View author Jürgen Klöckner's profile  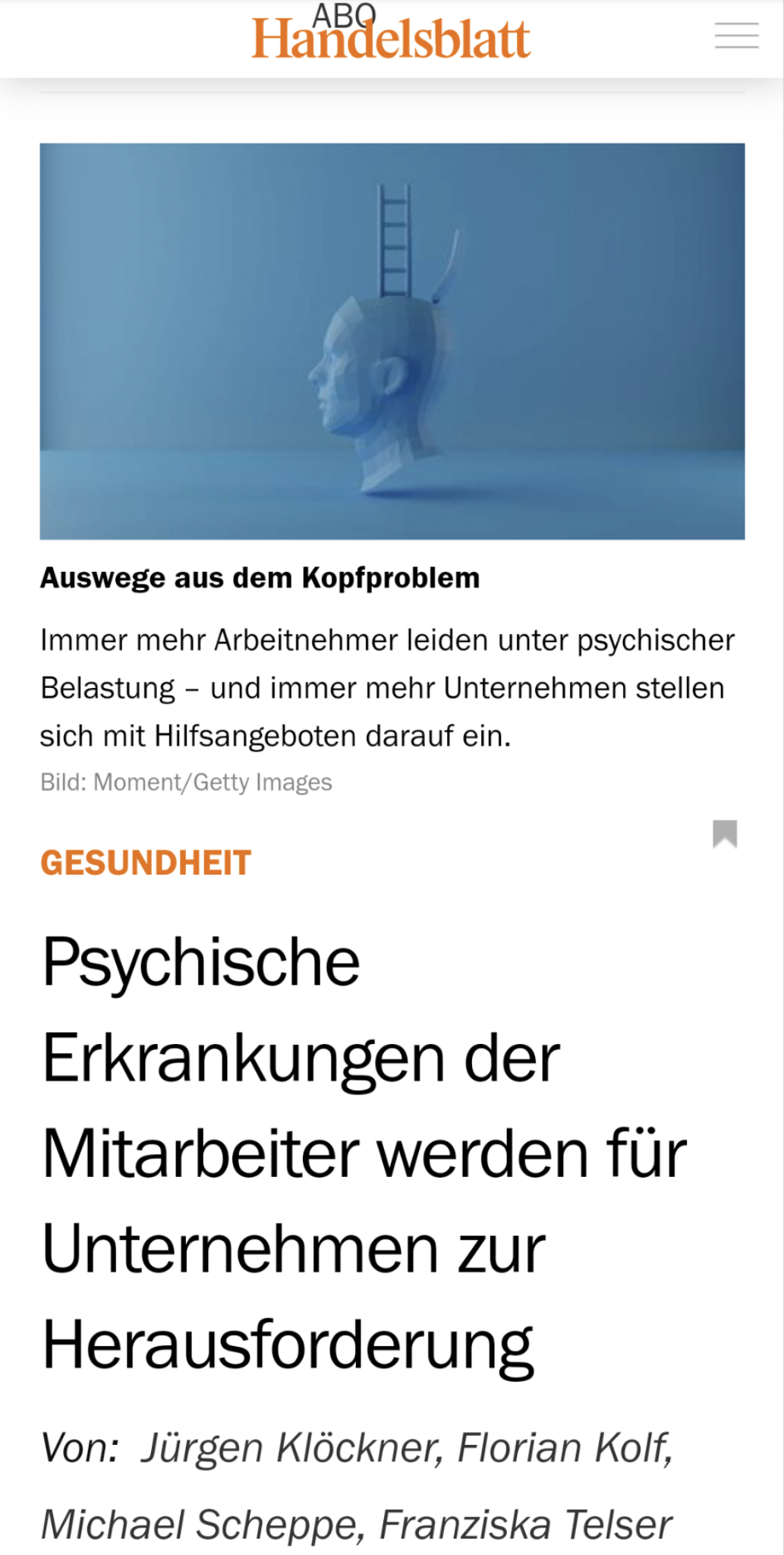click(291, 1447)
